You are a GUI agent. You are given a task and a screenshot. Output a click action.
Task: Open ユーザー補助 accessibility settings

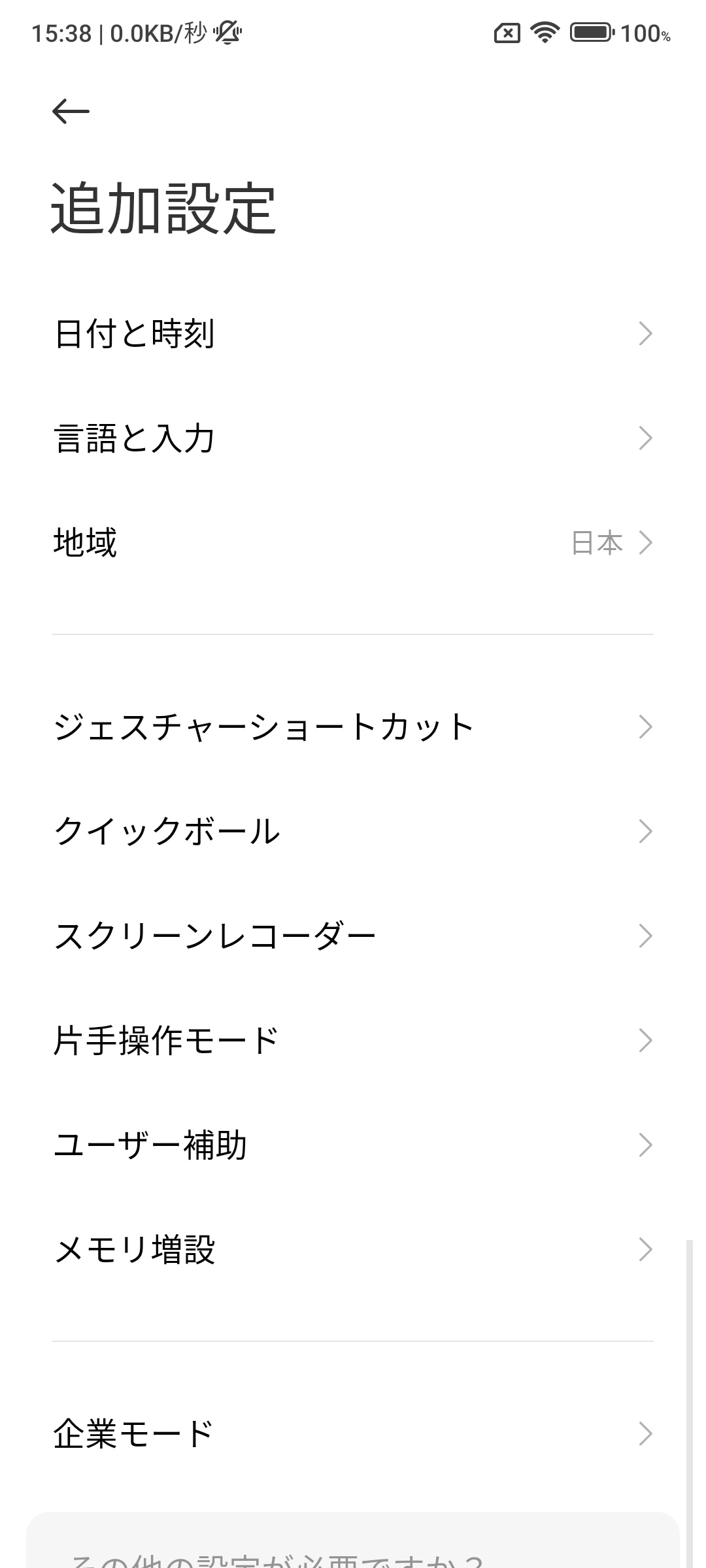pos(353,1145)
